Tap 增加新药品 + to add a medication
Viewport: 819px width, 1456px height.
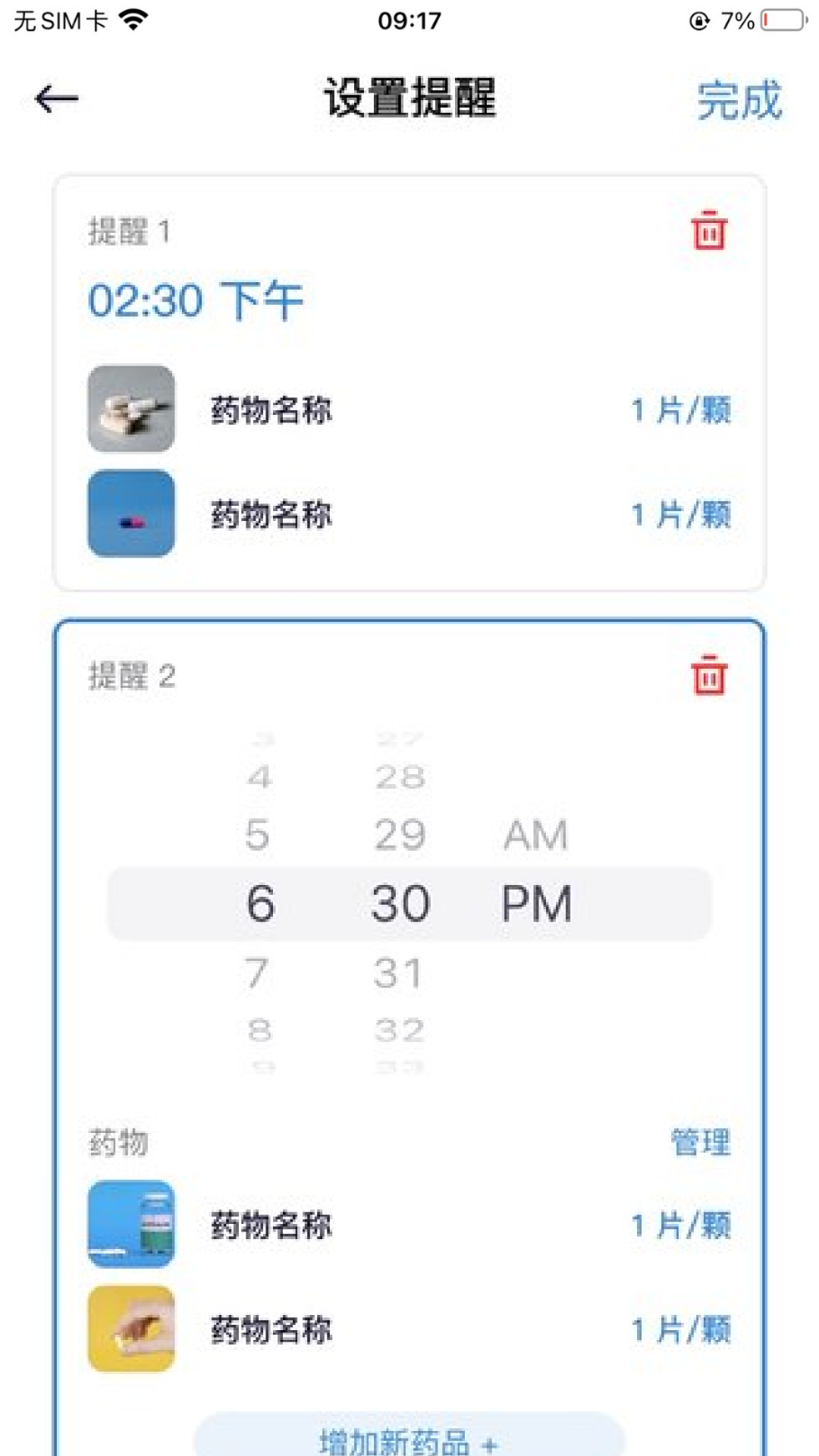tap(409, 1439)
